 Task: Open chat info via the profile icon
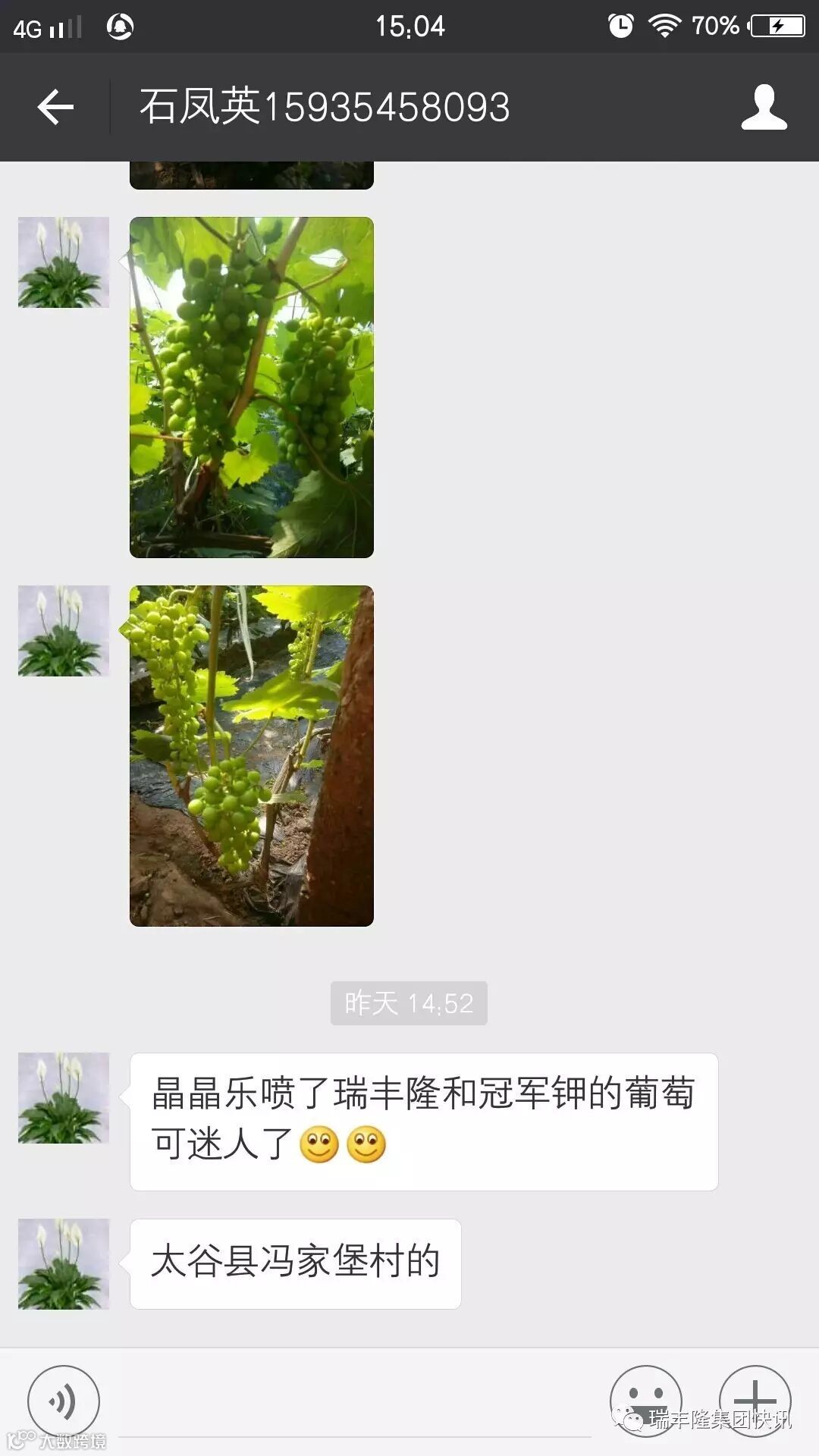(764, 107)
